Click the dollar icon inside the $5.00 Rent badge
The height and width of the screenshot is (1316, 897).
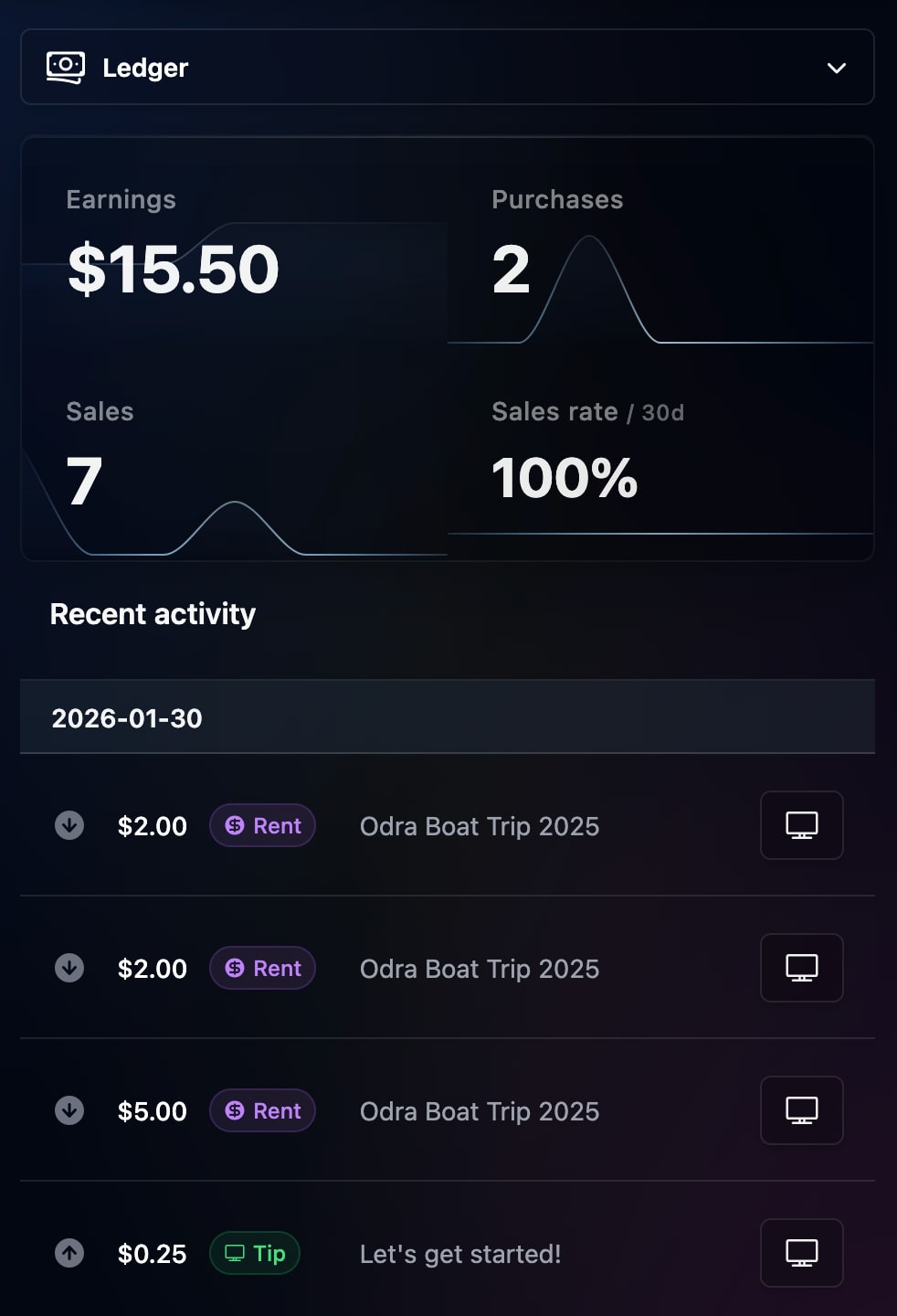[x=236, y=1110]
